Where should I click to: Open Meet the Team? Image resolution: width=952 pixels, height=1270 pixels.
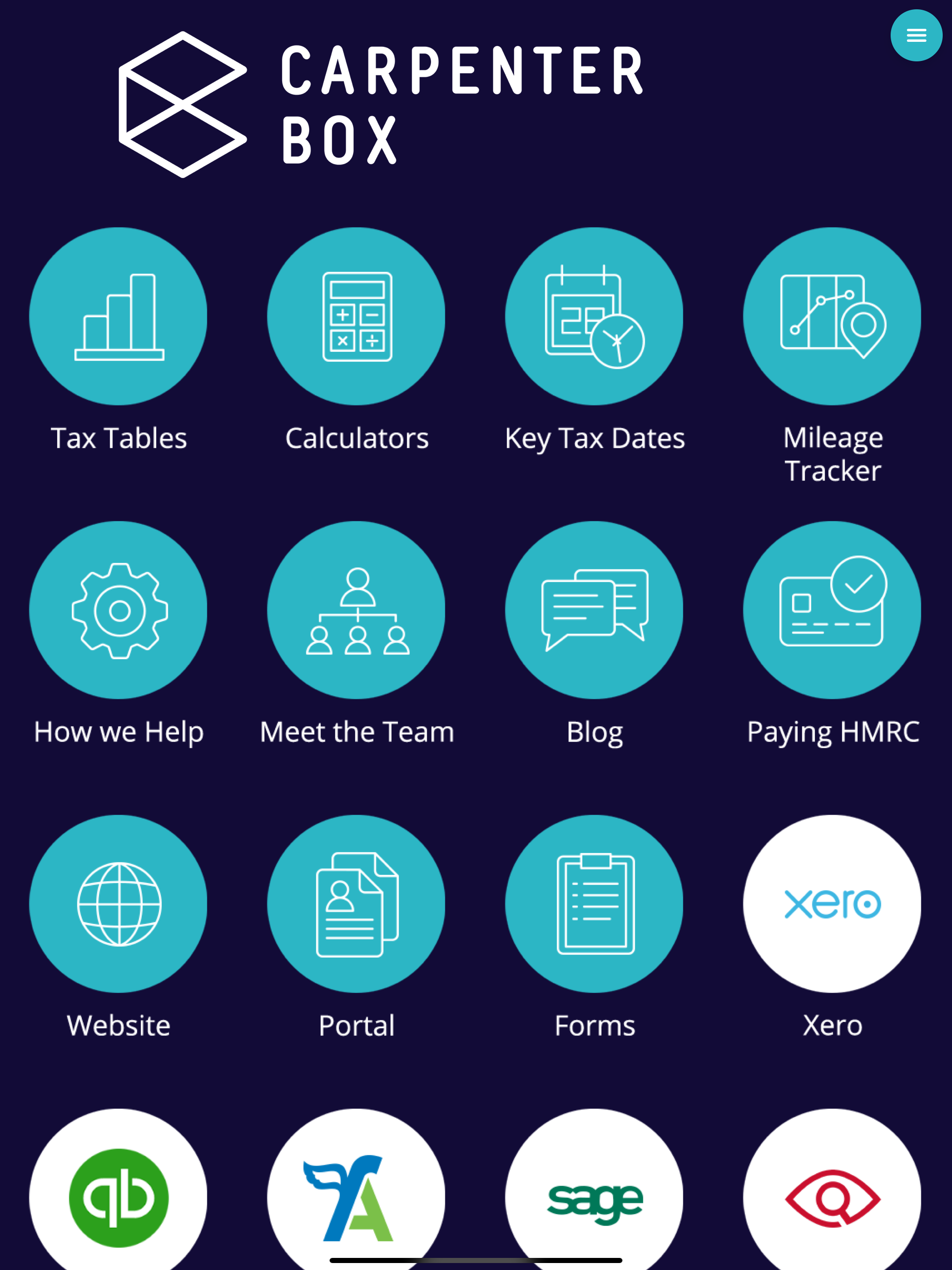[356, 610]
